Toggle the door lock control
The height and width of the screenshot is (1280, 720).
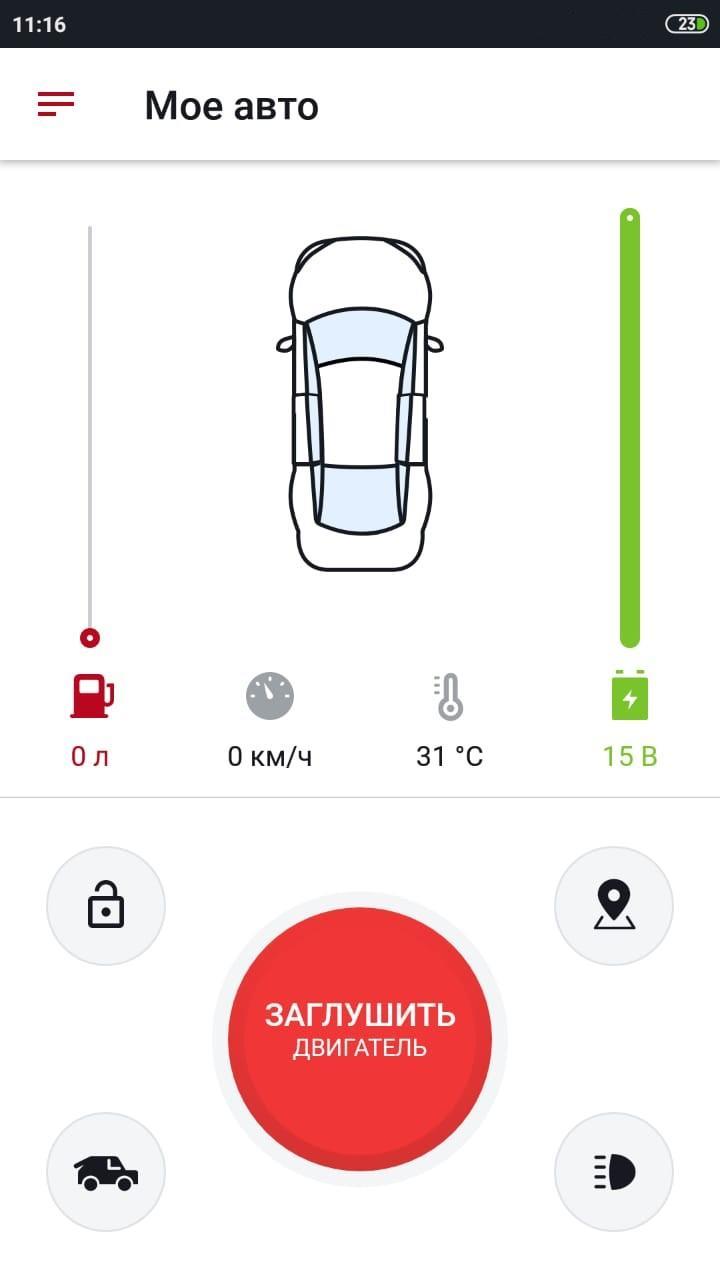106,905
